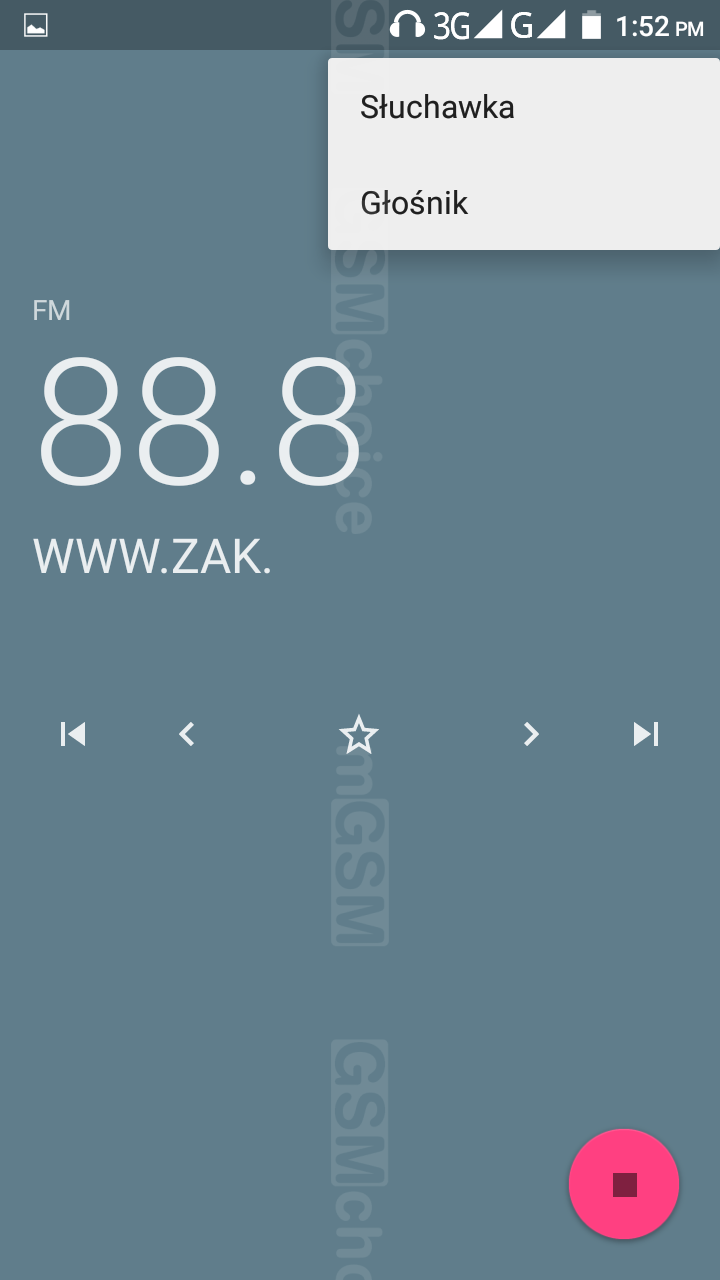720x1280 pixels.
Task: Add 88.8 to favorites with the star
Action: coord(358,736)
